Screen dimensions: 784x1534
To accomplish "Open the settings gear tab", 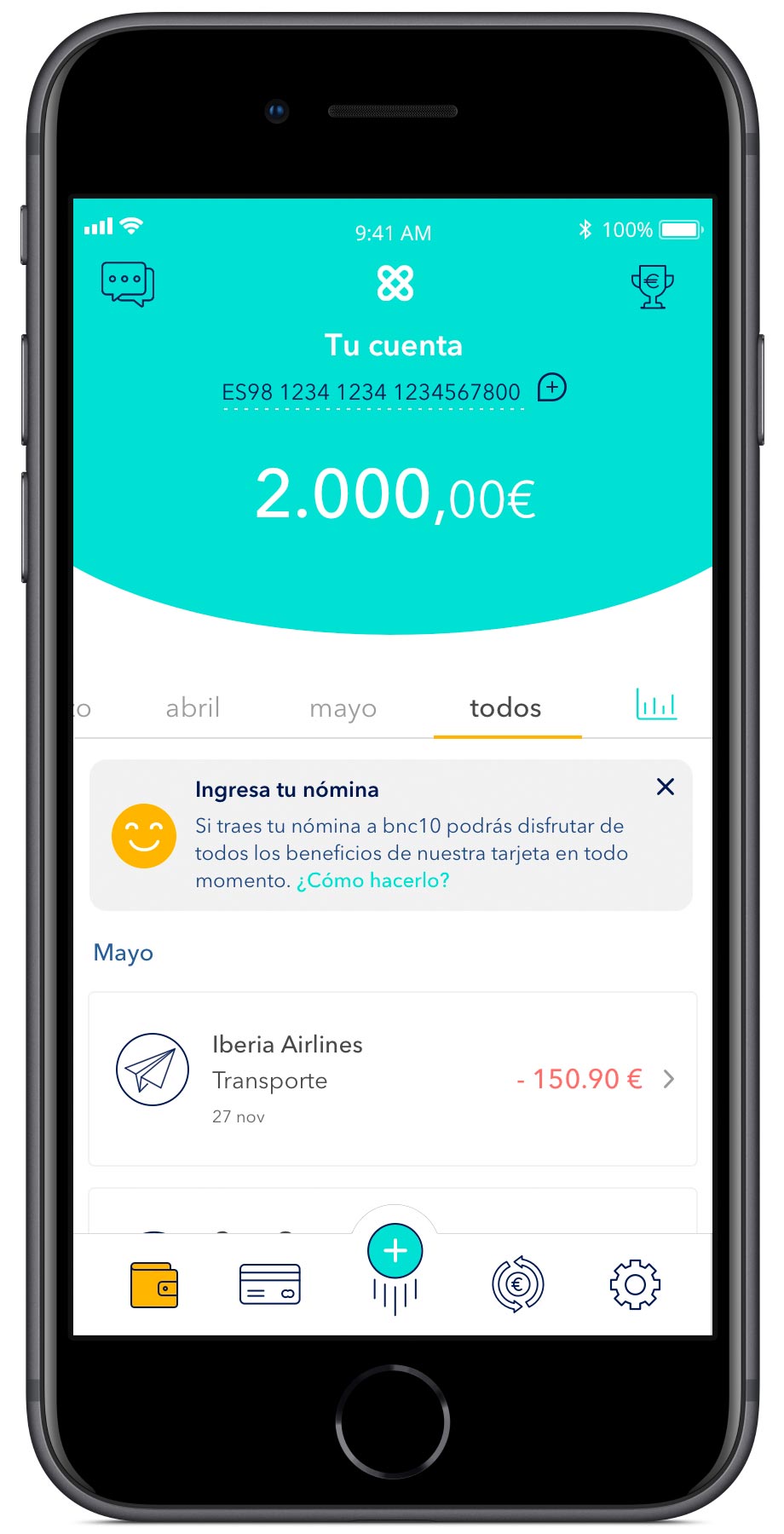I will tap(635, 1284).
